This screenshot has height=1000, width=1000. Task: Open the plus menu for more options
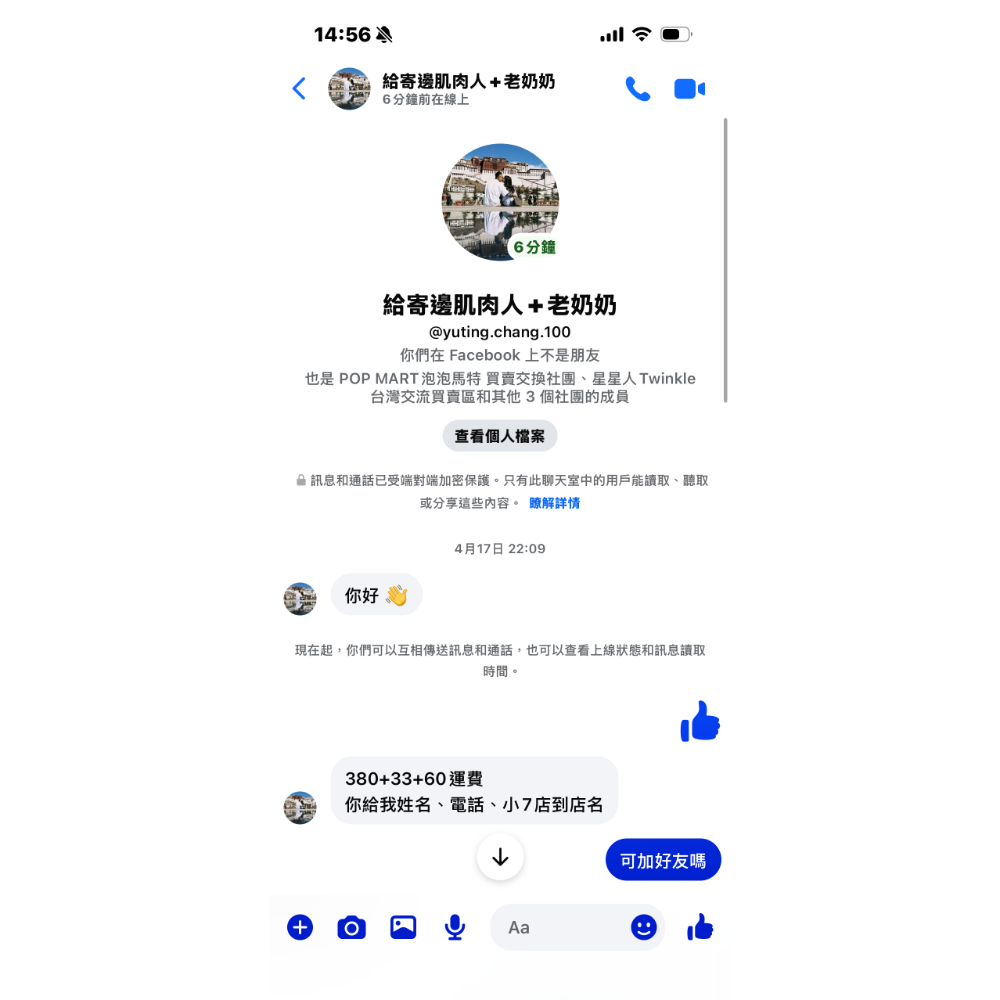coord(300,927)
